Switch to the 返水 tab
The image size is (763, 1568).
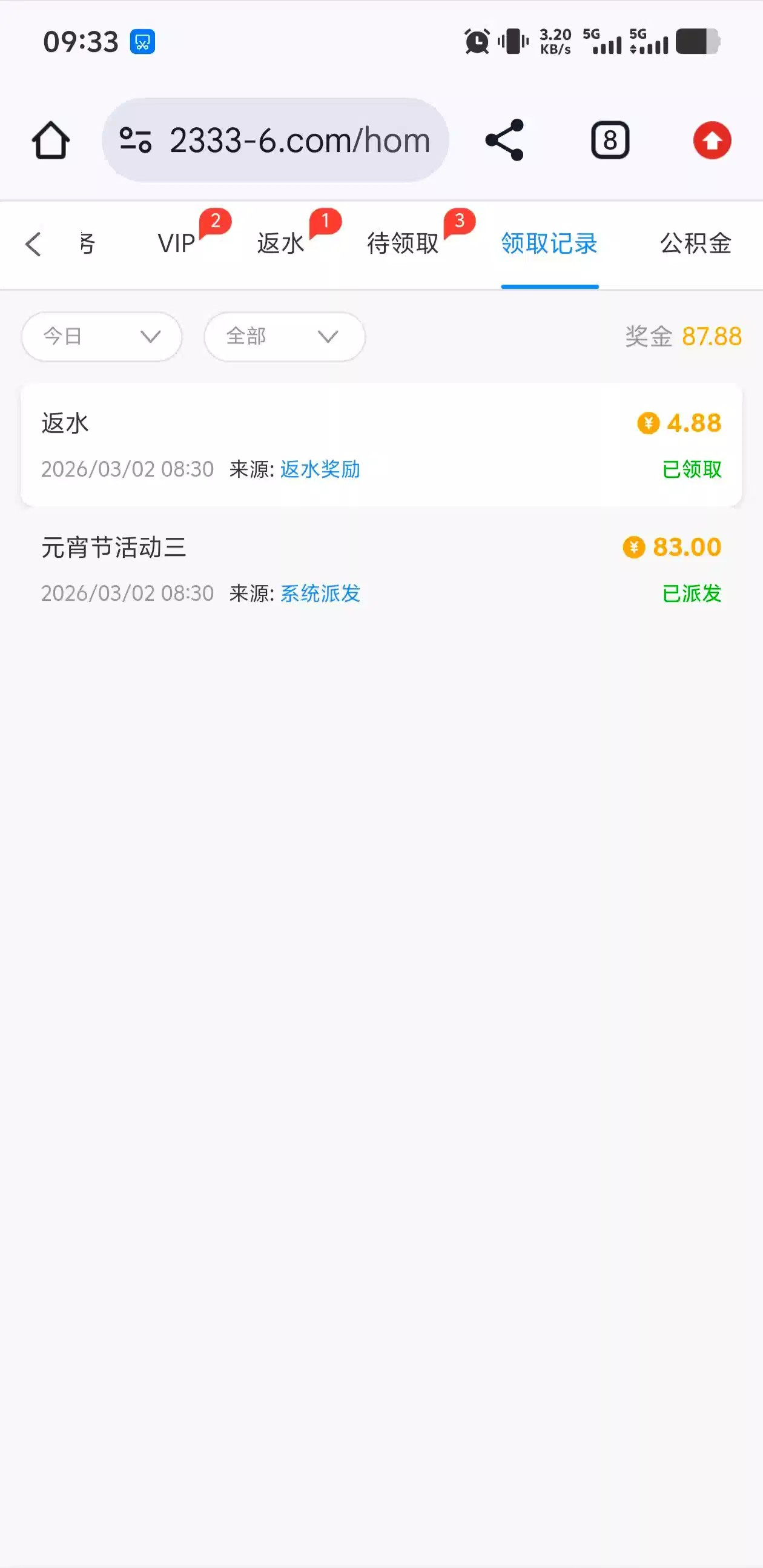[x=280, y=244]
